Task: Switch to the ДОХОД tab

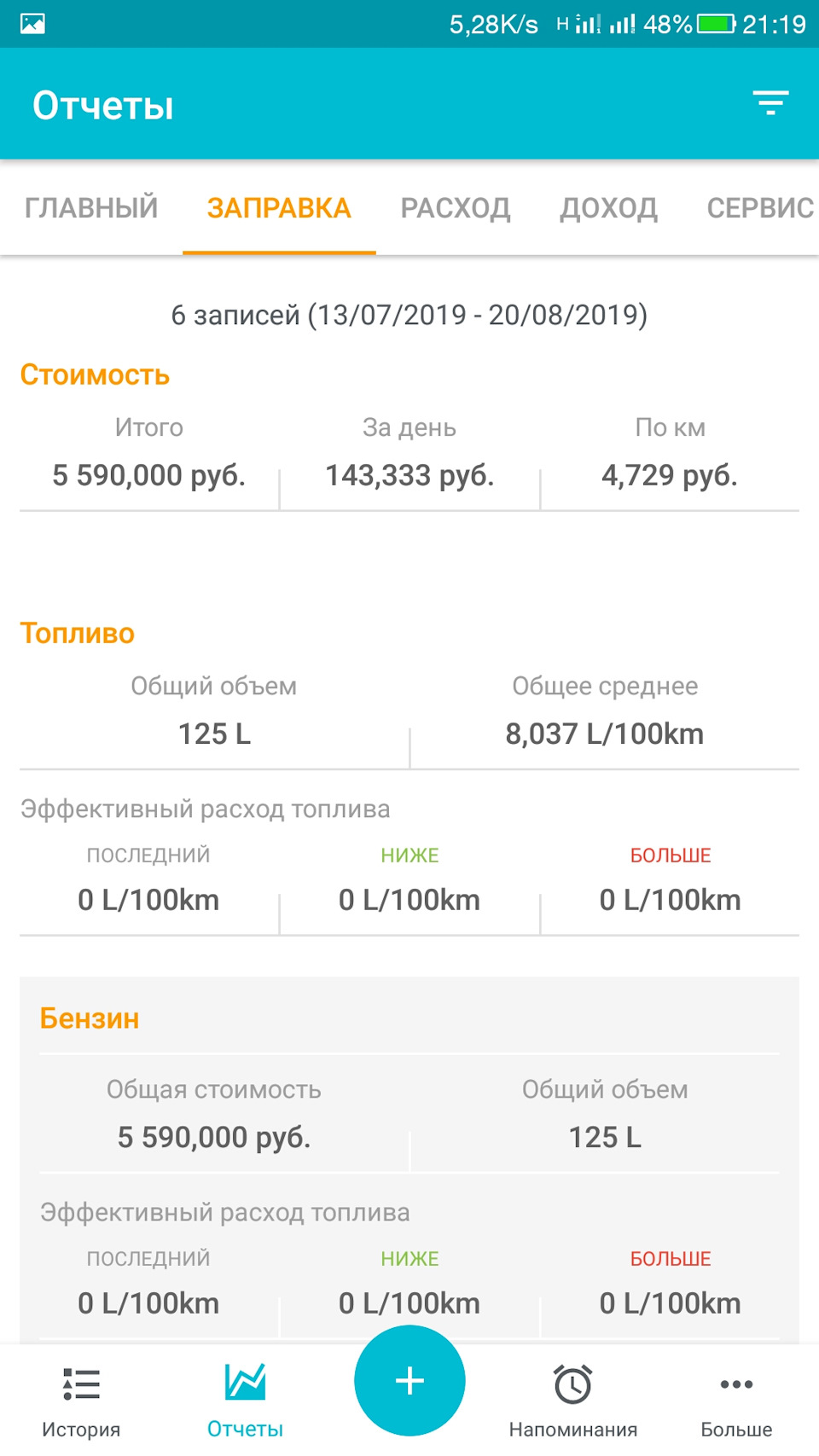Action: pyautogui.click(x=609, y=208)
